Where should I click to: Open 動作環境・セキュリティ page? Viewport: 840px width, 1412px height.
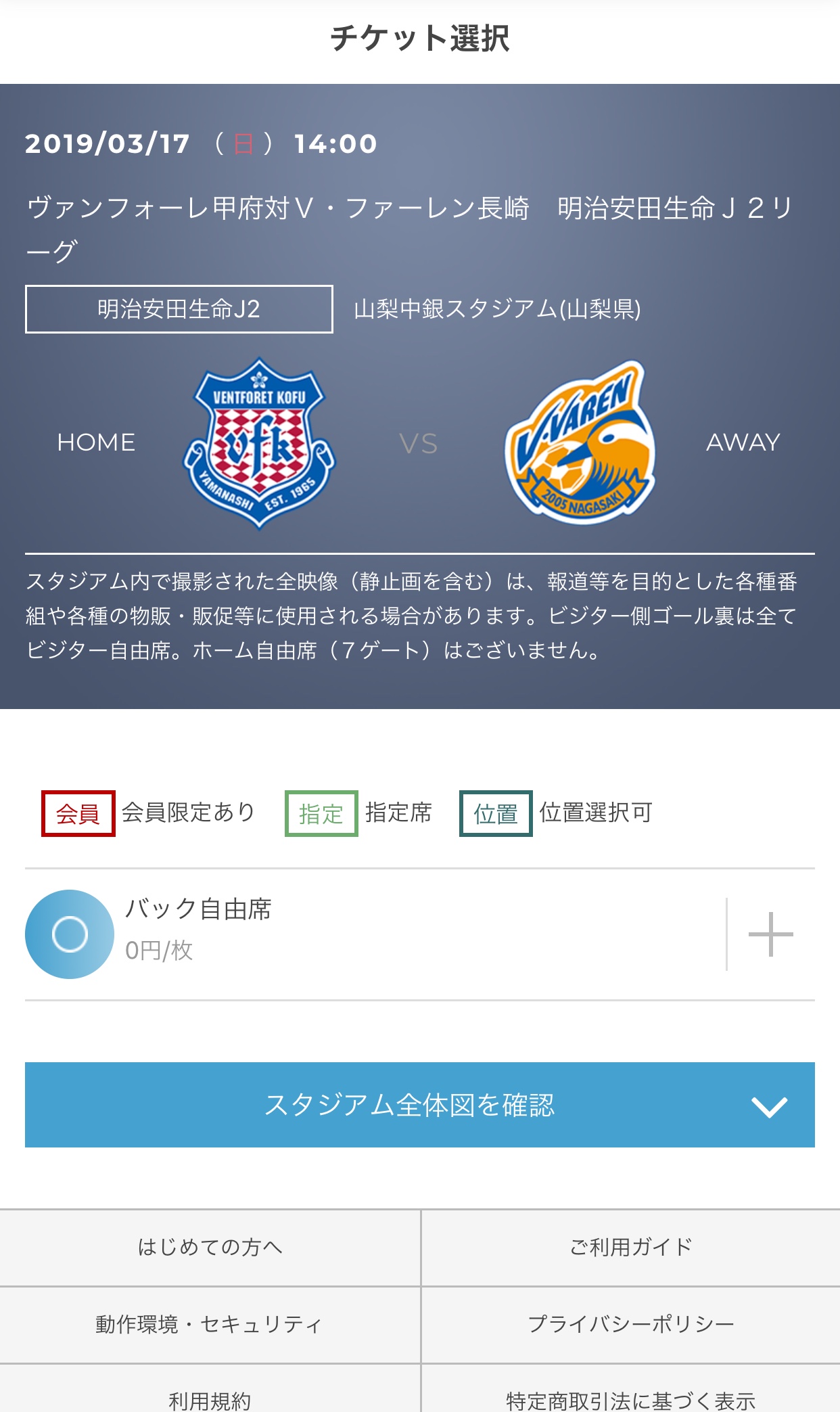[x=210, y=1325]
